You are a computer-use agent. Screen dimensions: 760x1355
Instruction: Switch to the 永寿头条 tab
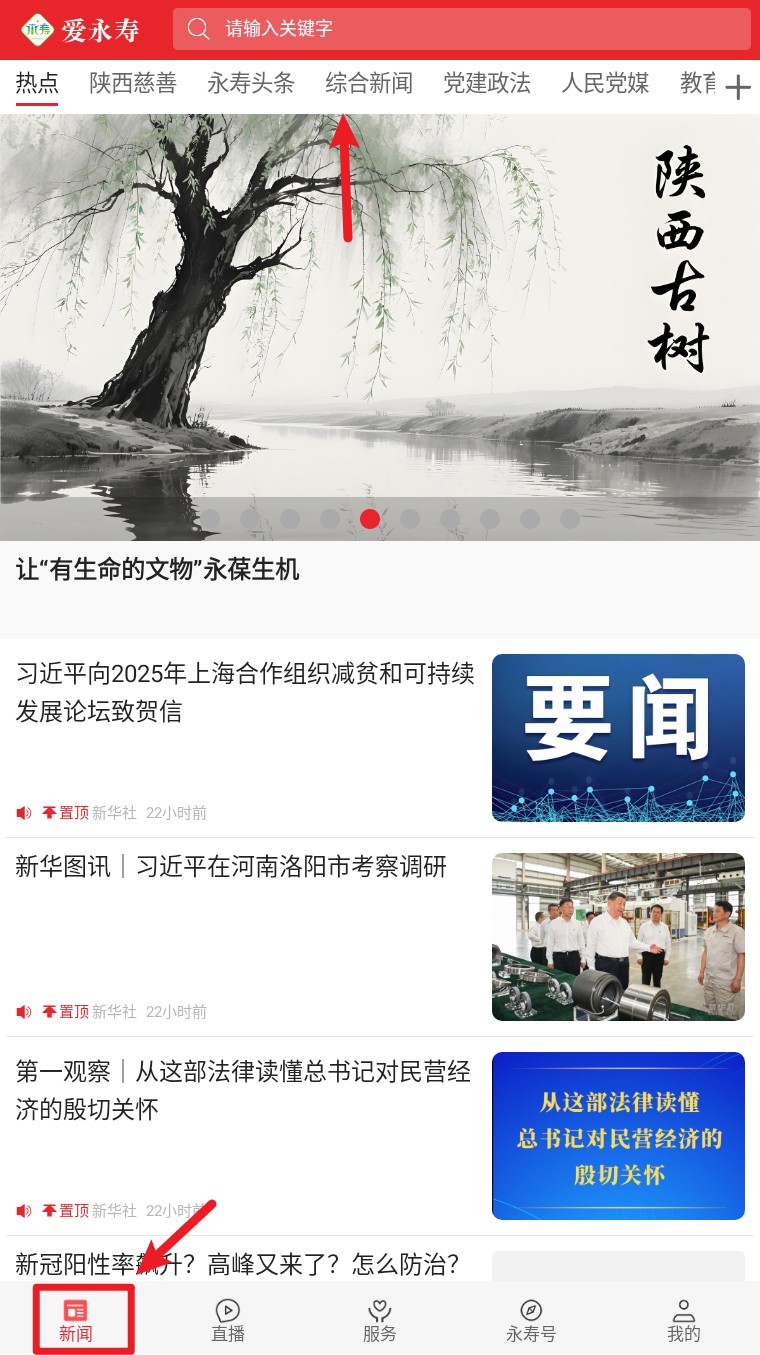click(x=251, y=83)
